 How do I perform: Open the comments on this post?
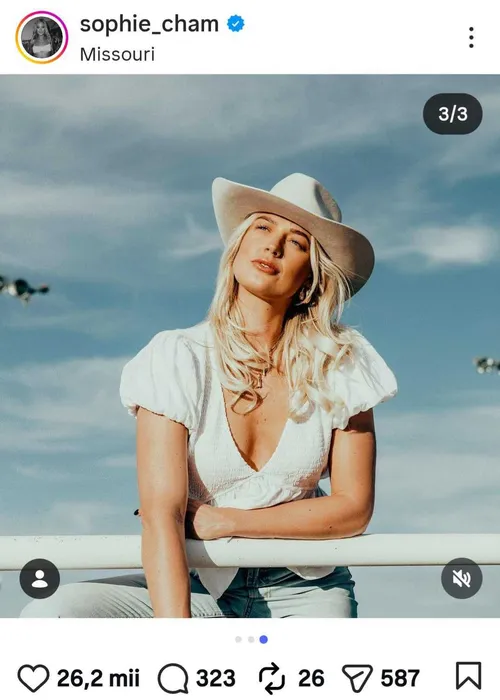point(173,679)
